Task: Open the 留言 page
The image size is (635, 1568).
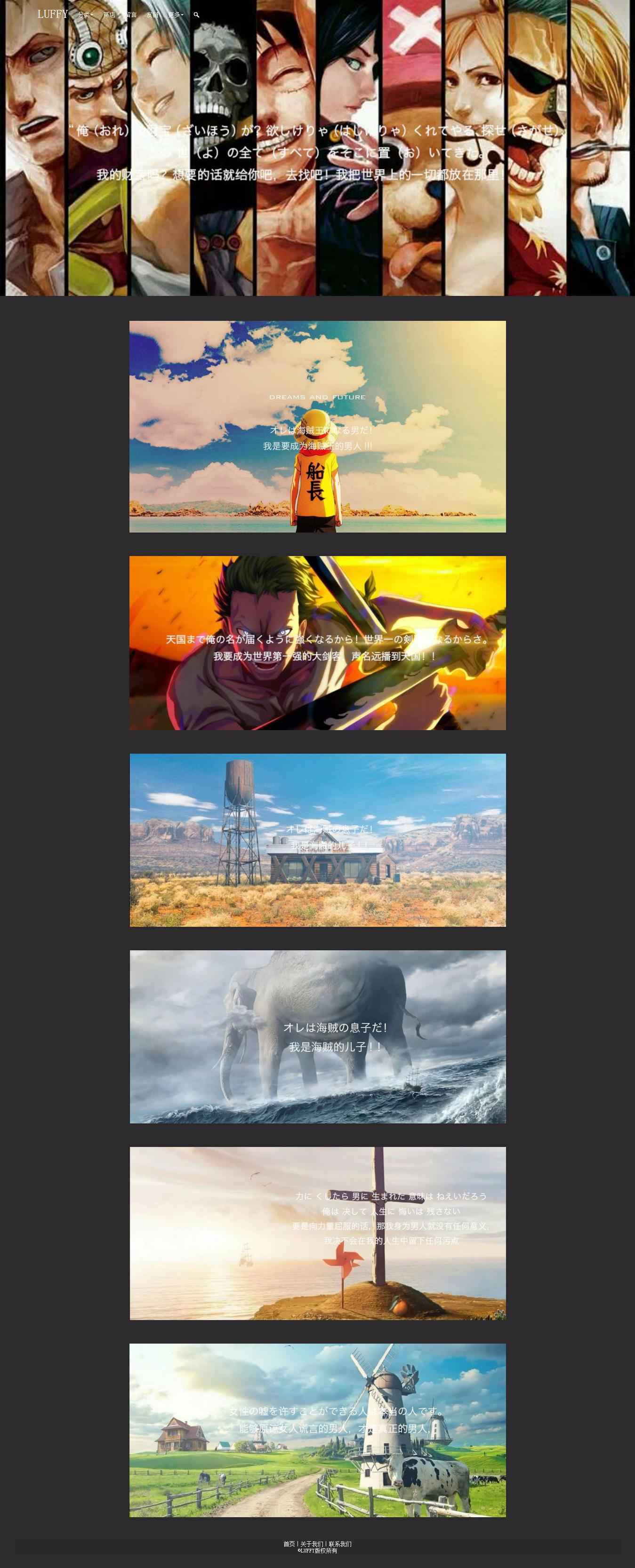Action: (x=130, y=15)
